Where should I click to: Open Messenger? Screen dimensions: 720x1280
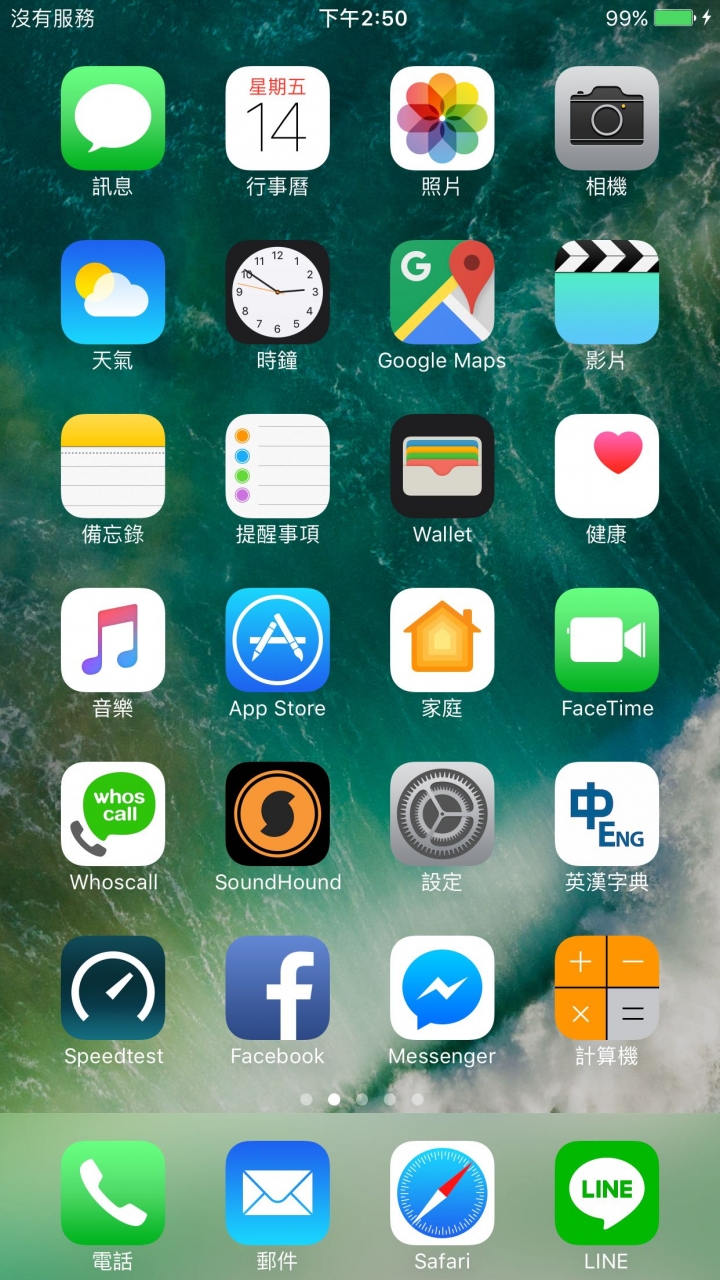pos(442,988)
